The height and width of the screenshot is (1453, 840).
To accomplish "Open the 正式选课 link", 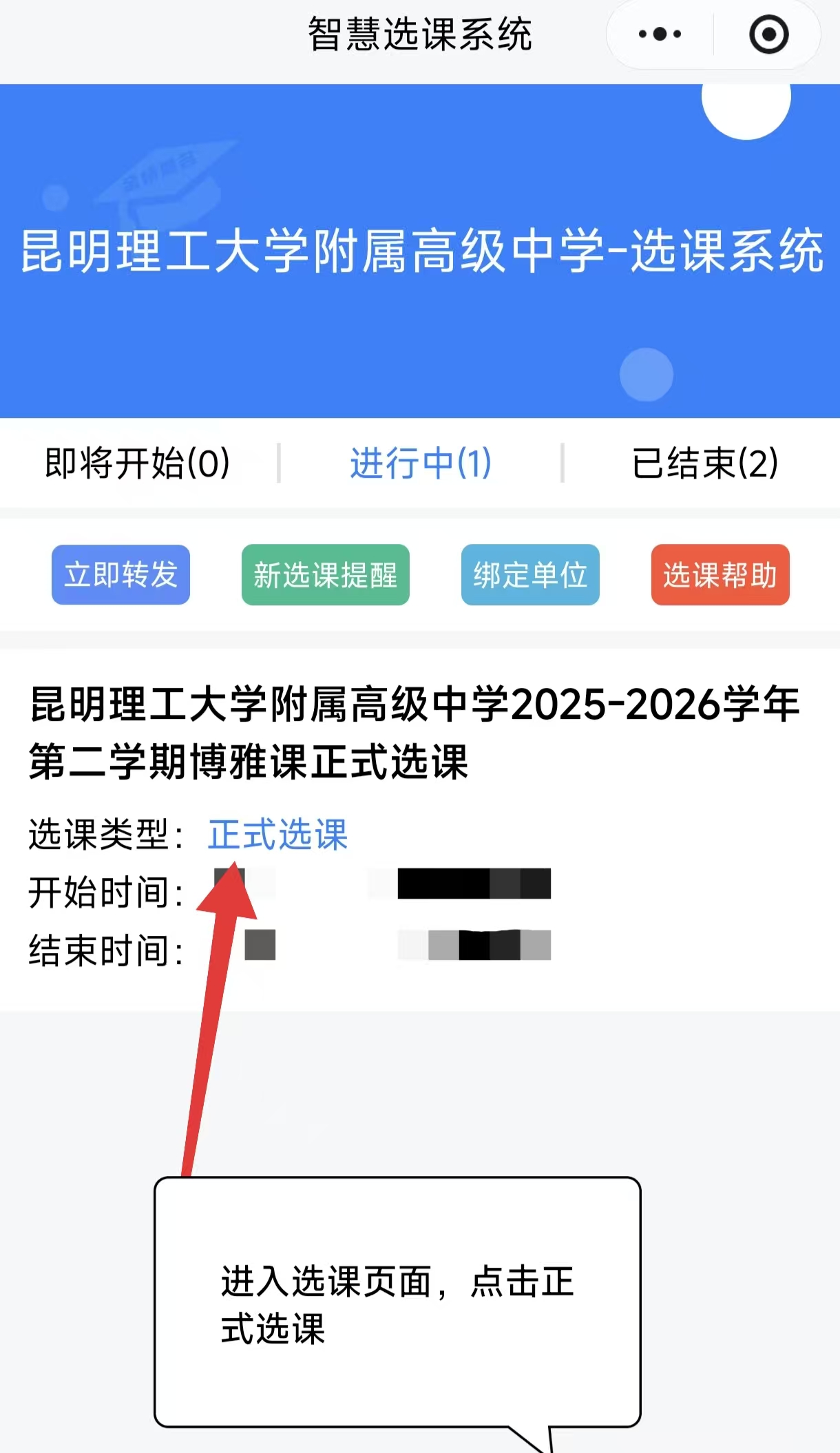I will [x=278, y=835].
